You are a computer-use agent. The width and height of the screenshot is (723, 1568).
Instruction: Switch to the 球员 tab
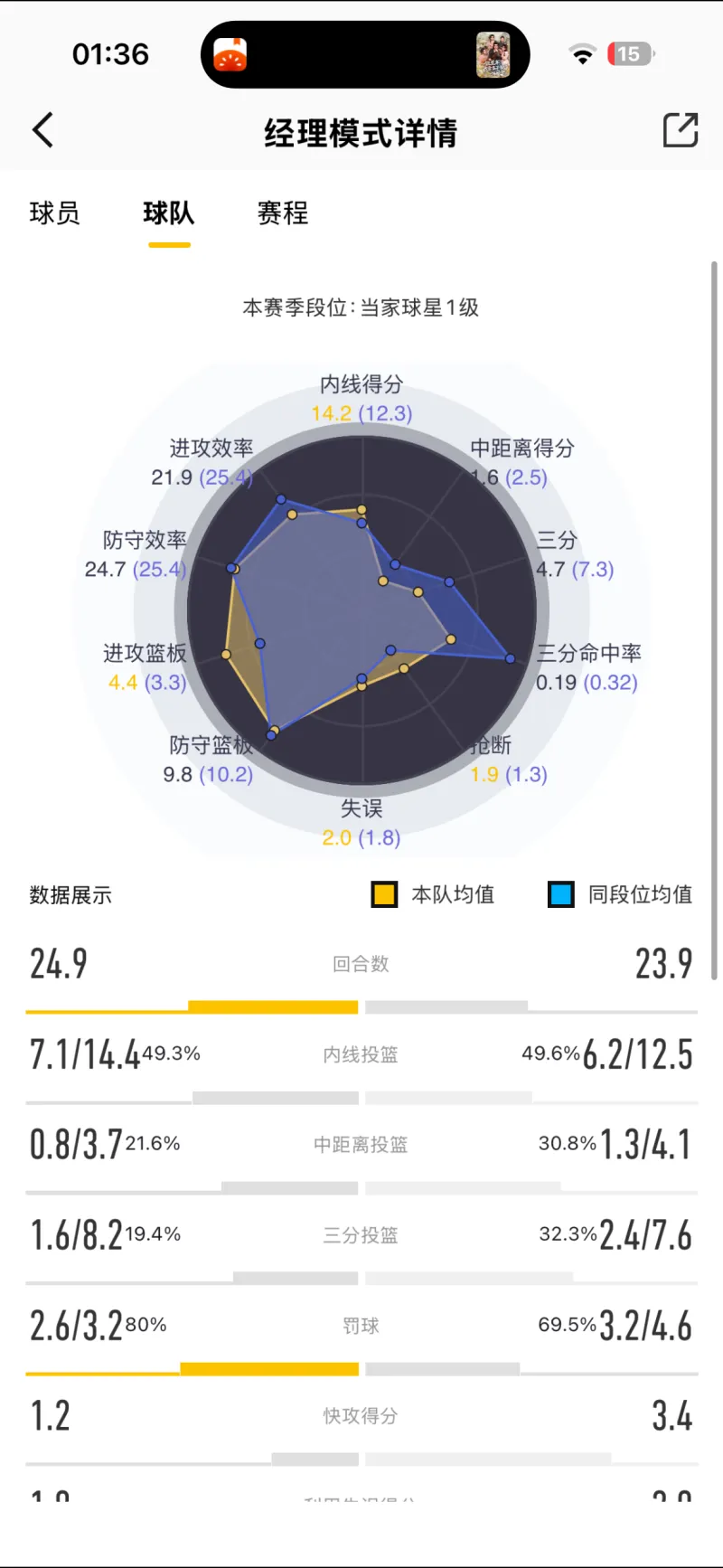[55, 213]
